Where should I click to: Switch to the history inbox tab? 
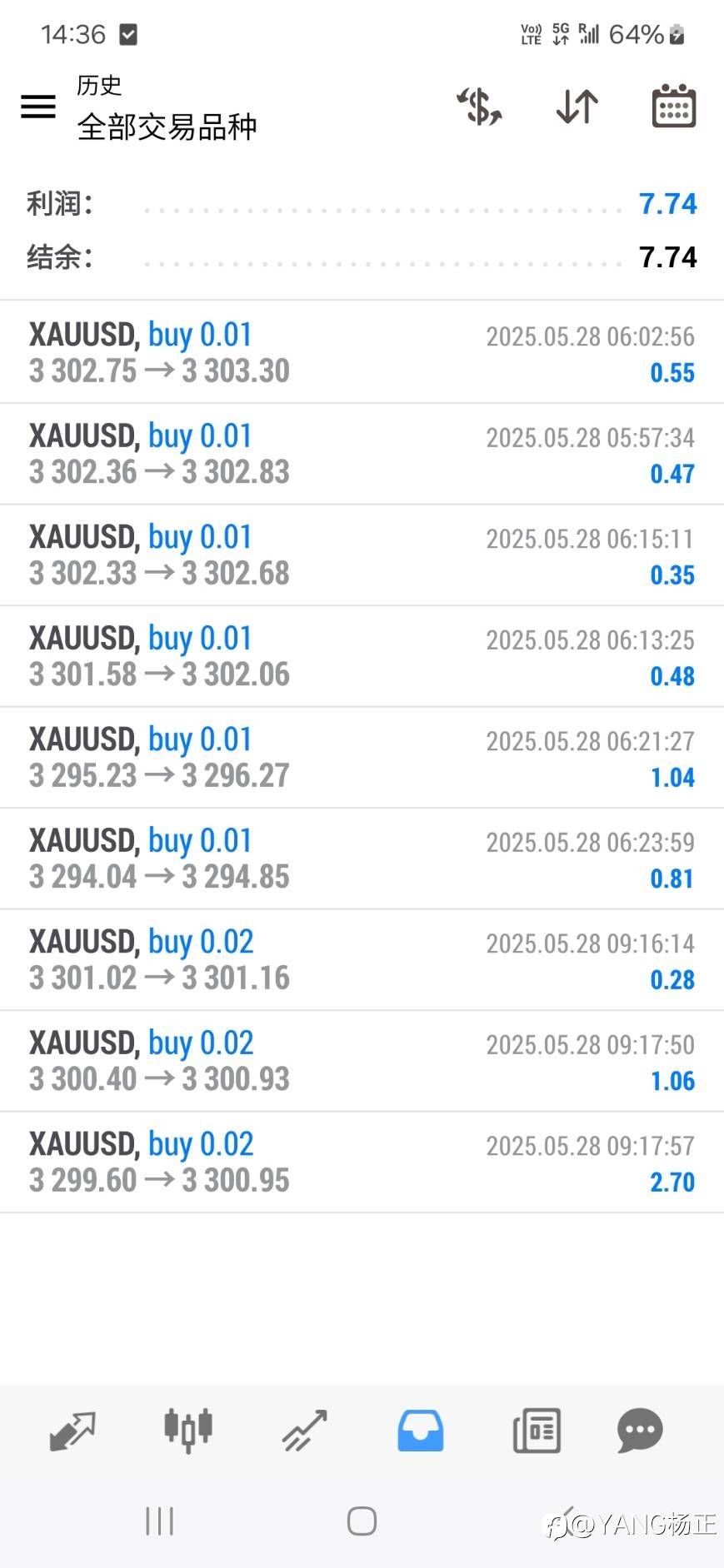(421, 1431)
